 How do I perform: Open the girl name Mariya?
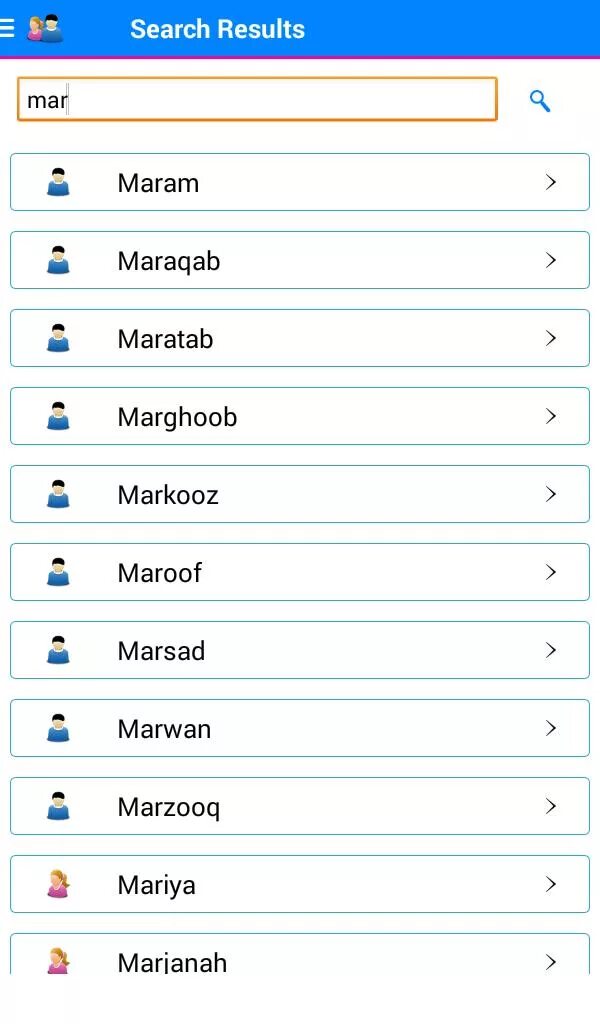(300, 884)
